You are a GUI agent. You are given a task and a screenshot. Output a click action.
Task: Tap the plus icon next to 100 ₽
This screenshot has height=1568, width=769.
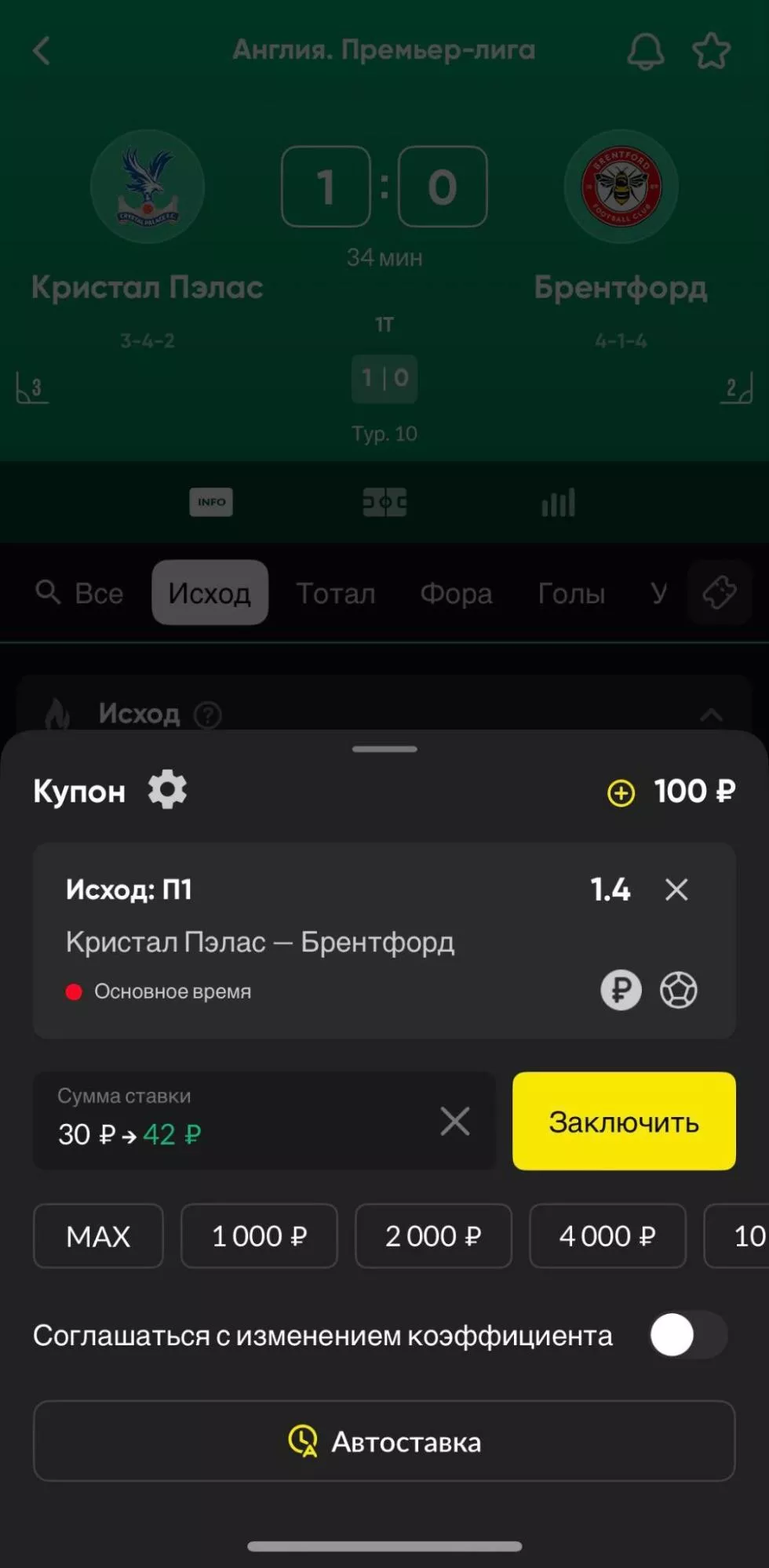(620, 793)
